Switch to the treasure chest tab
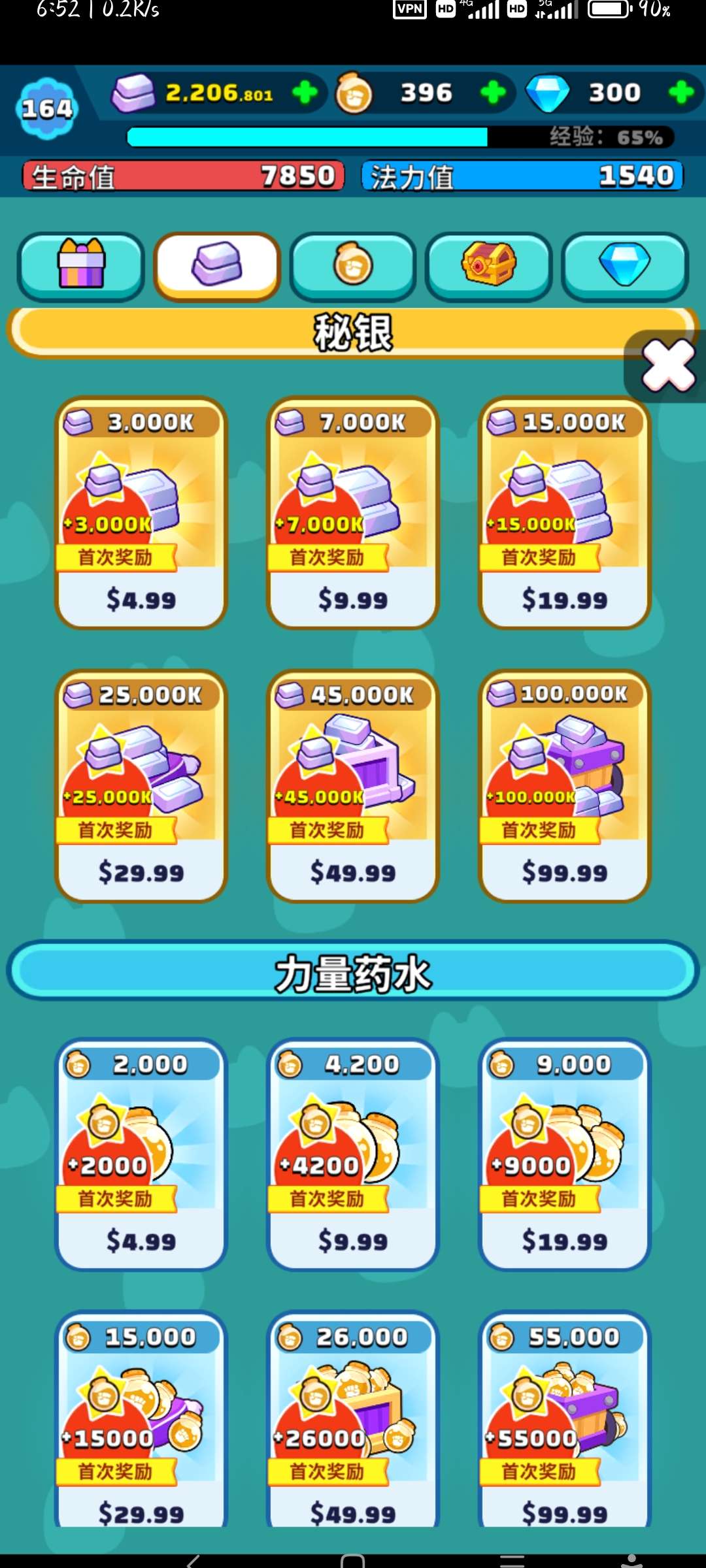This screenshot has width=706, height=1568. 489,265
